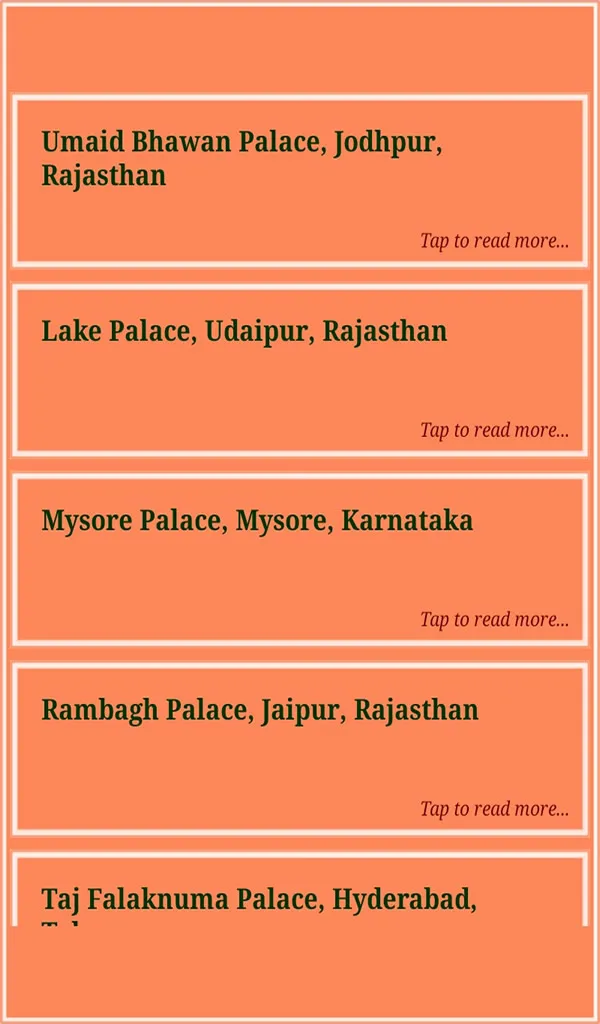Open the Taj Falaknuma Palace, Hyderabad card
Image resolution: width=600 pixels, height=1024 pixels.
[x=300, y=889]
